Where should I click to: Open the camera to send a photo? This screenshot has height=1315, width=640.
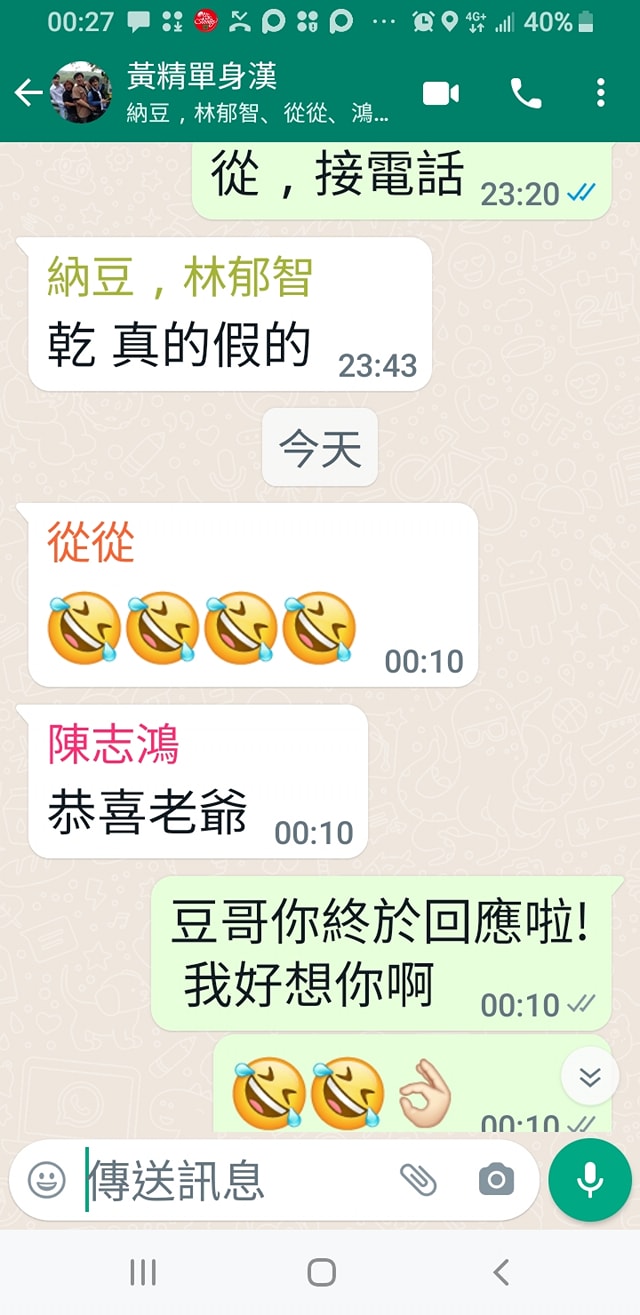pyautogui.click(x=496, y=1180)
